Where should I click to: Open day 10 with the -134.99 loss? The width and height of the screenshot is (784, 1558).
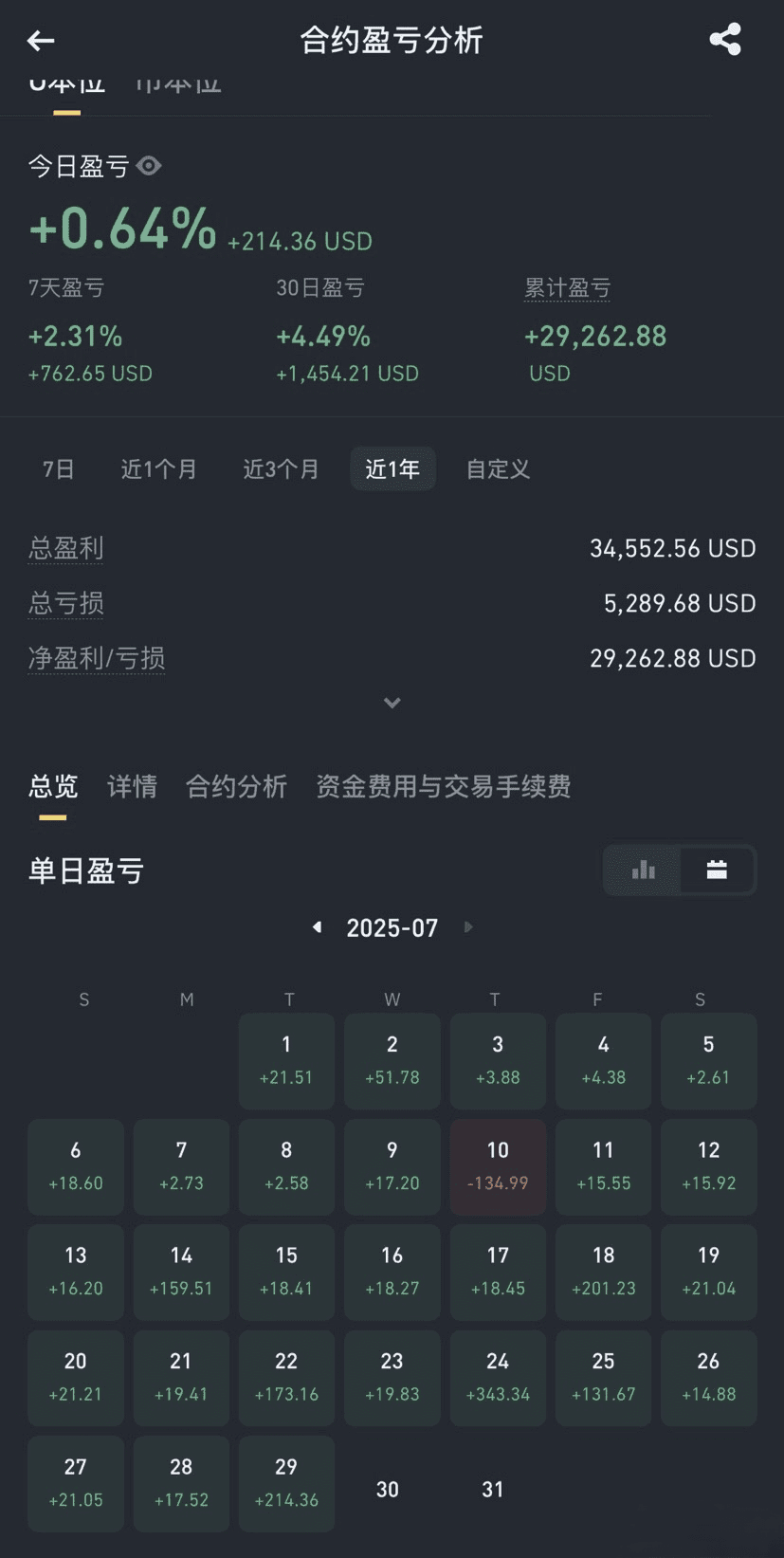498,1166
